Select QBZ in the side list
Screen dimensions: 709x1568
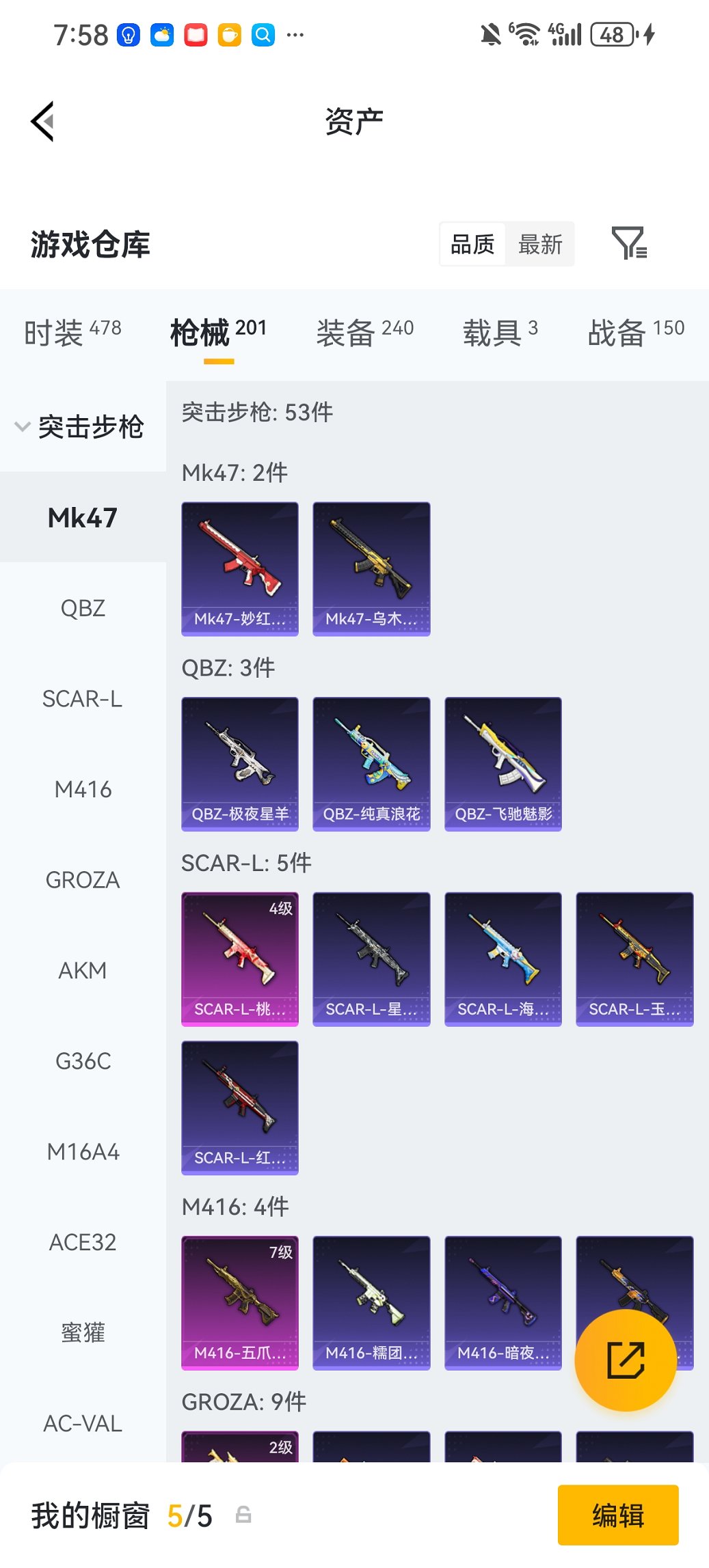[x=83, y=608]
